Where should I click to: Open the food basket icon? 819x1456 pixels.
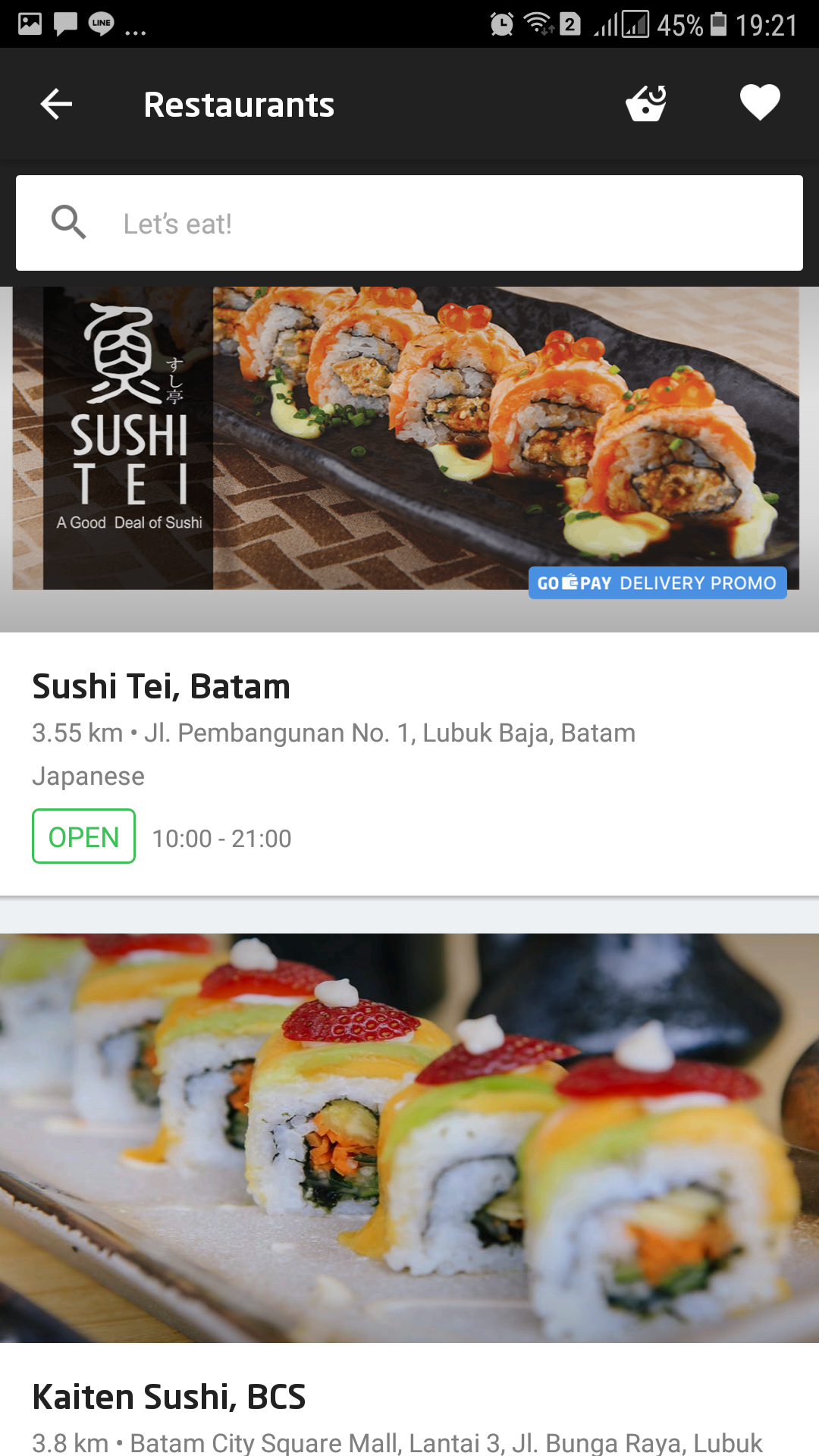(646, 104)
